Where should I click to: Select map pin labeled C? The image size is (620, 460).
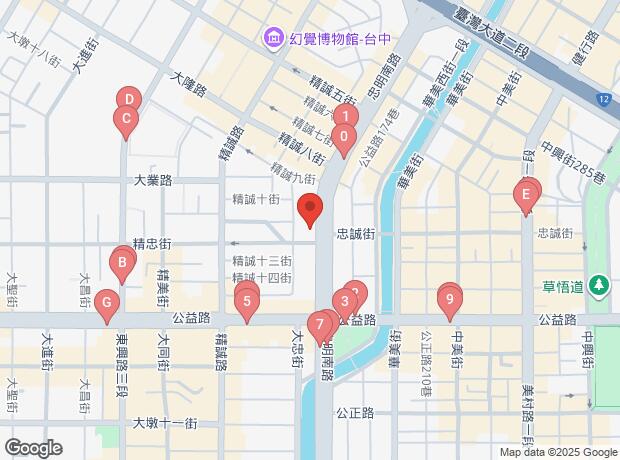tap(125, 121)
